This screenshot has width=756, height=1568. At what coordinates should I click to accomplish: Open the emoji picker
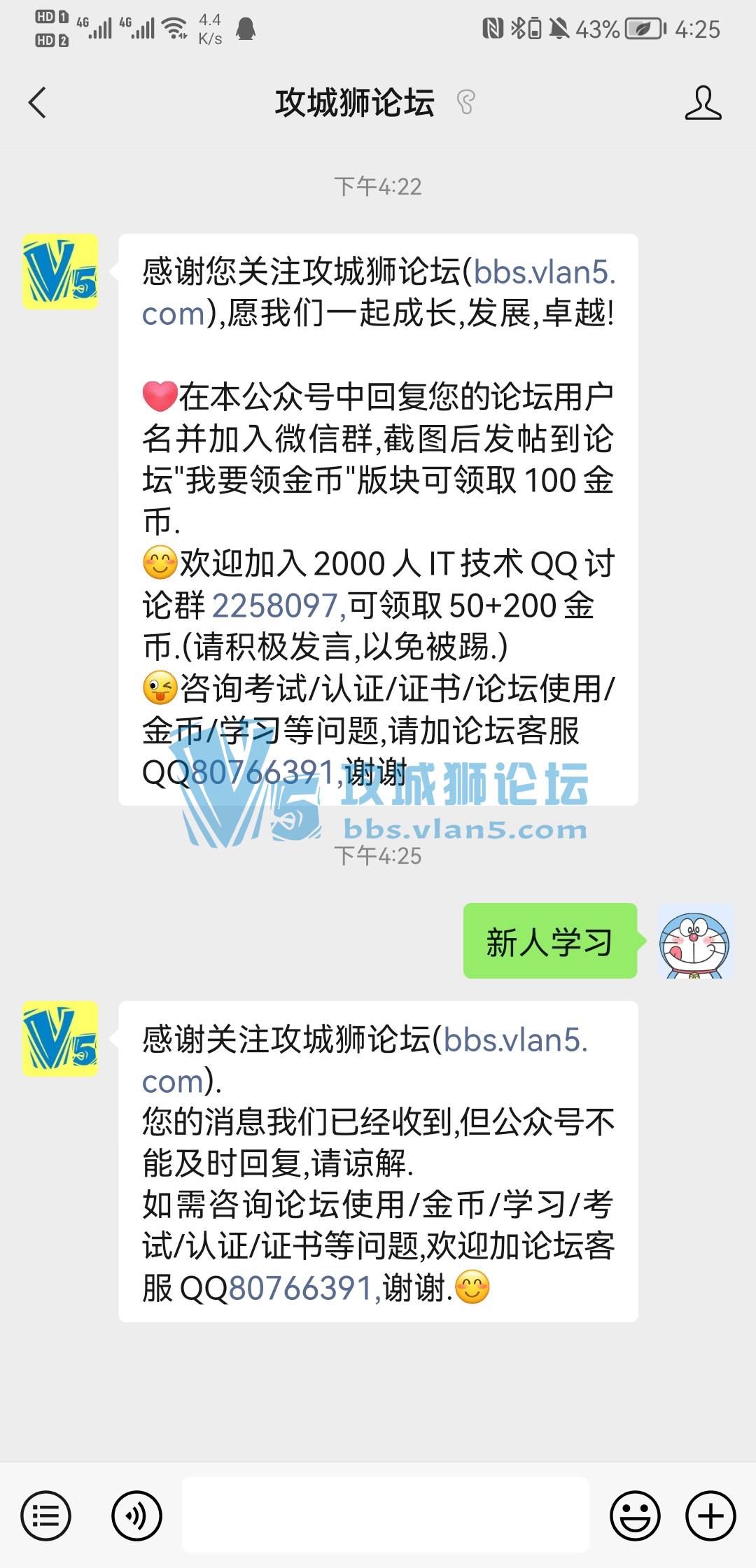[635, 1515]
